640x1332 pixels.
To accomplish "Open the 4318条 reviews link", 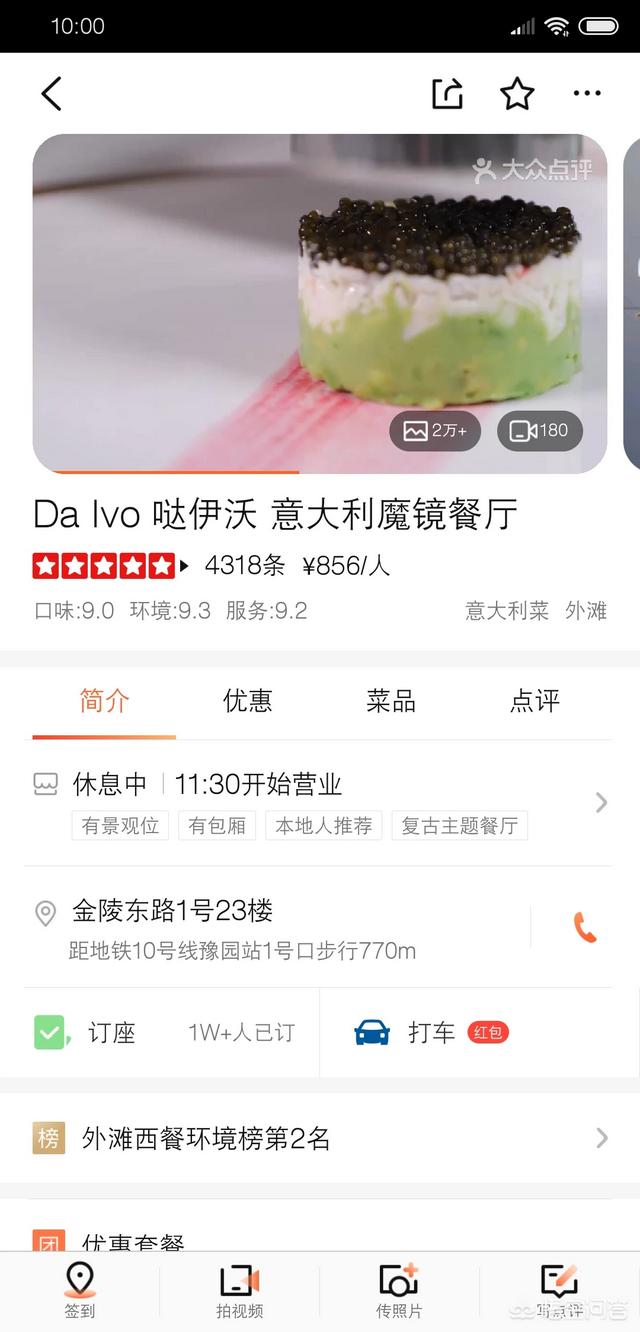I will pos(245,566).
